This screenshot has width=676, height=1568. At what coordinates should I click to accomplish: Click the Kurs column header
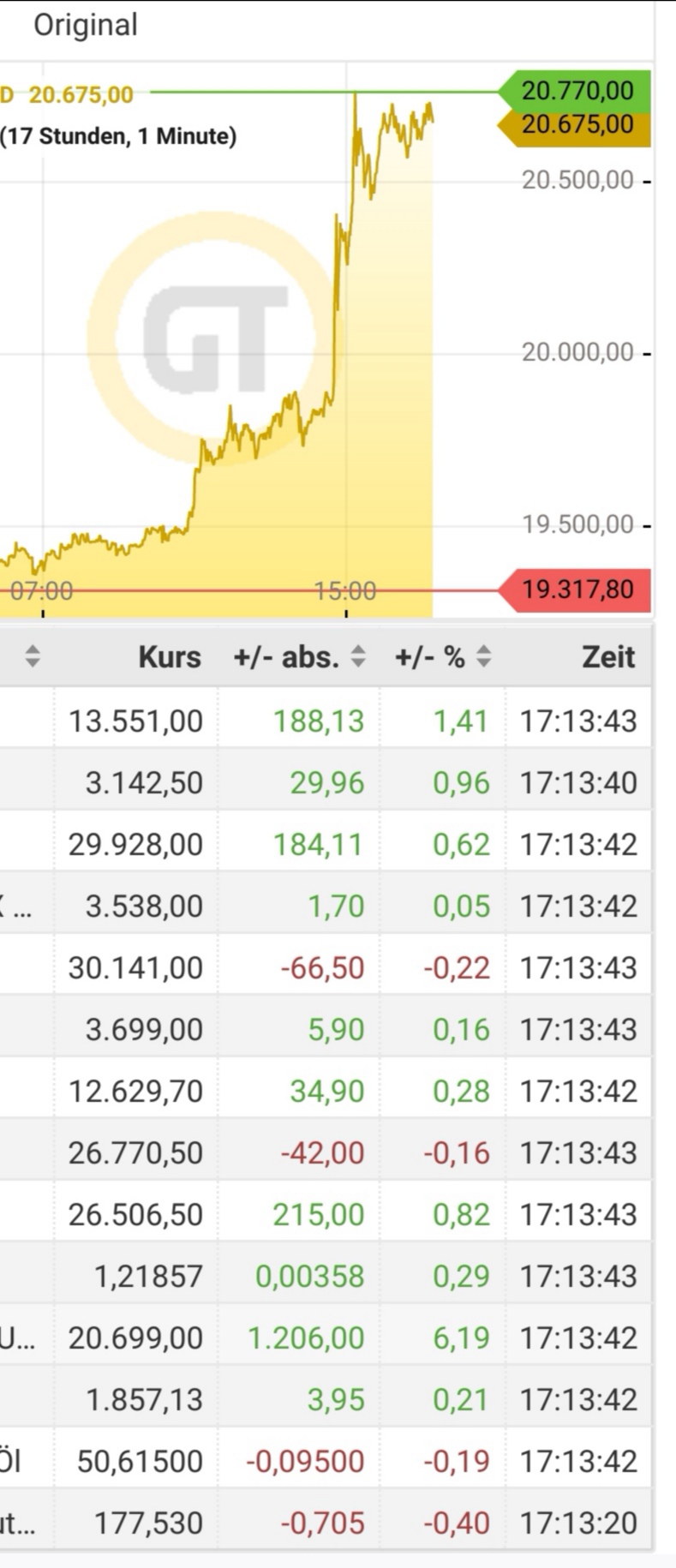[170, 656]
